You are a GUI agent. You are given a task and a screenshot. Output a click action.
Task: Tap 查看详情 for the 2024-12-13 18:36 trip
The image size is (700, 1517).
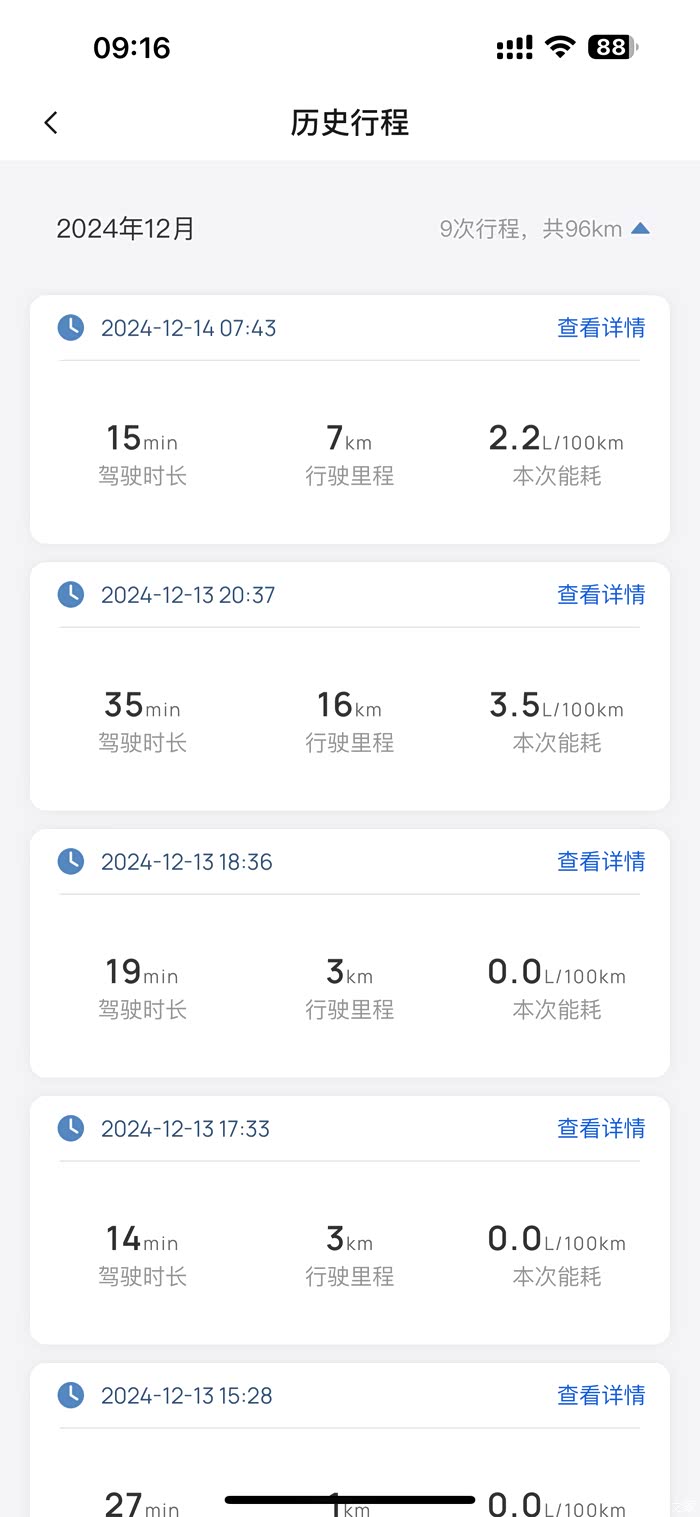coord(600,862)
